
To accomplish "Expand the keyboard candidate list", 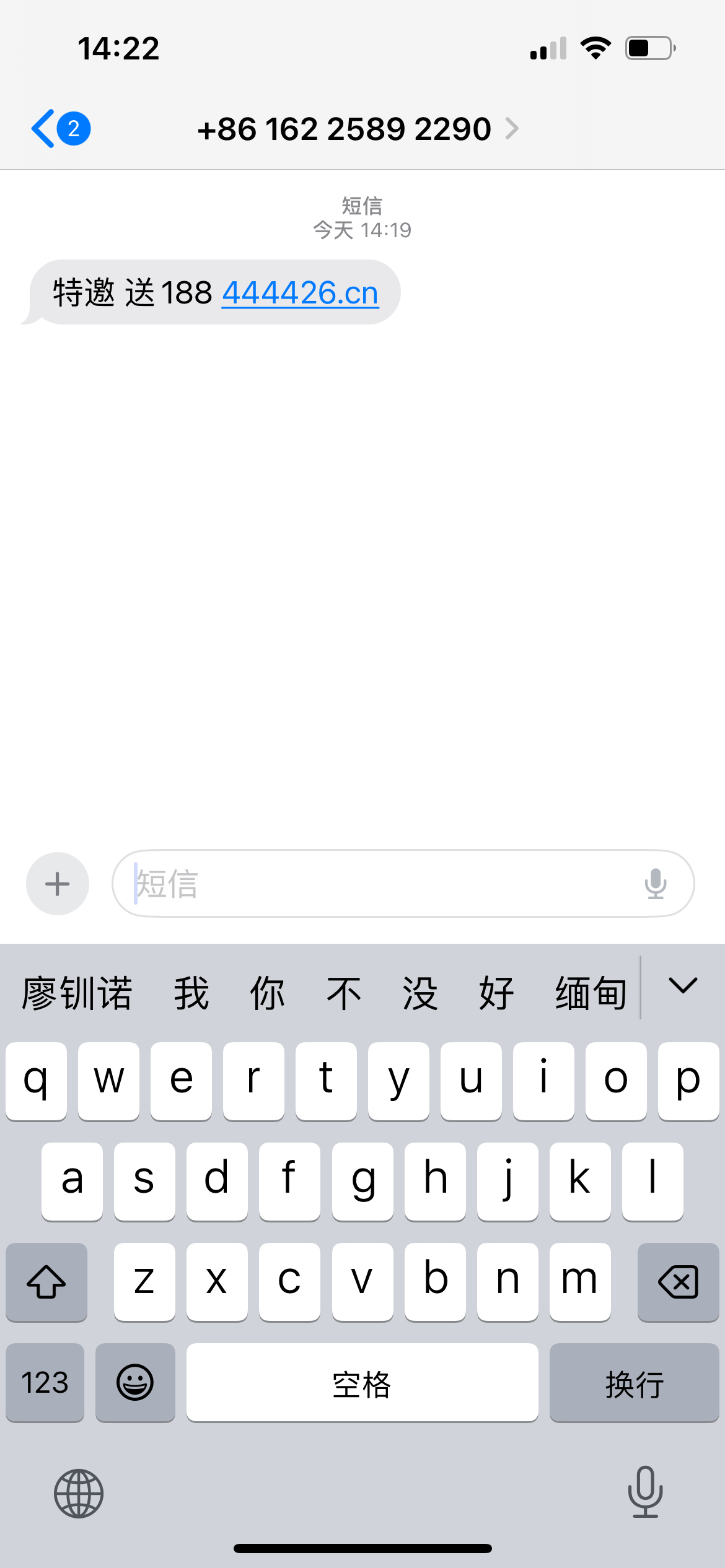I will click(683, 986).
